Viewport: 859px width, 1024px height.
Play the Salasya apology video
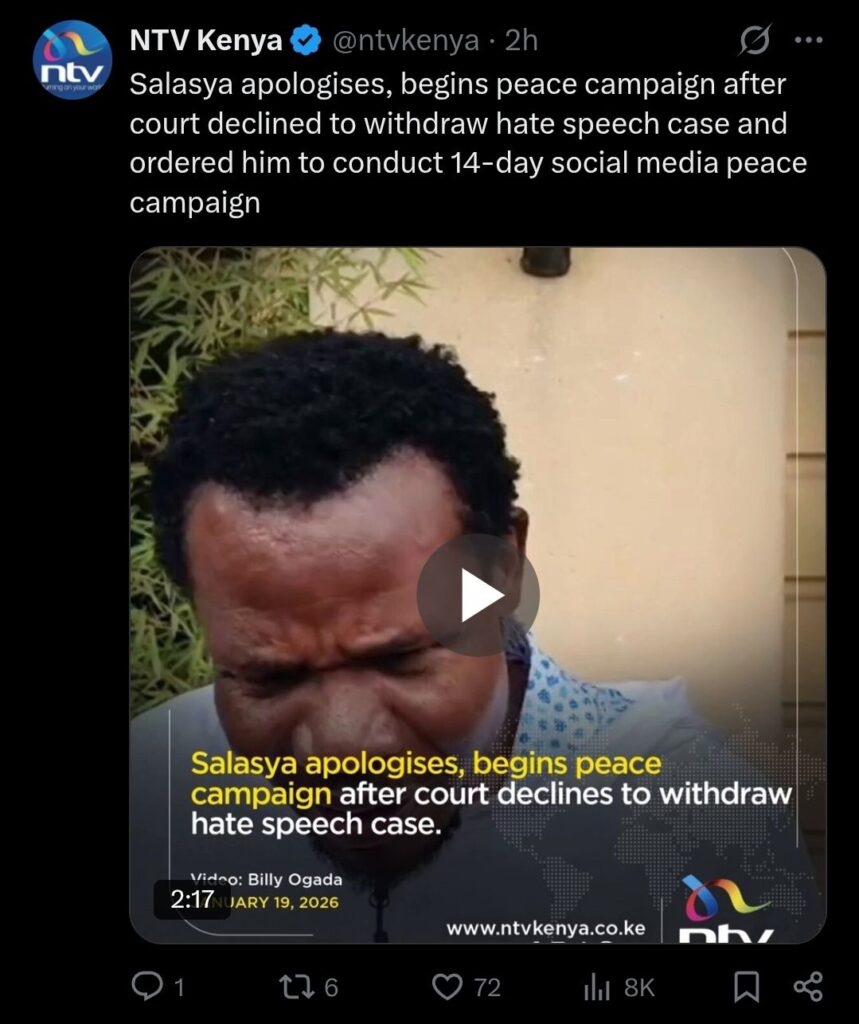click(x=477, y=595)
